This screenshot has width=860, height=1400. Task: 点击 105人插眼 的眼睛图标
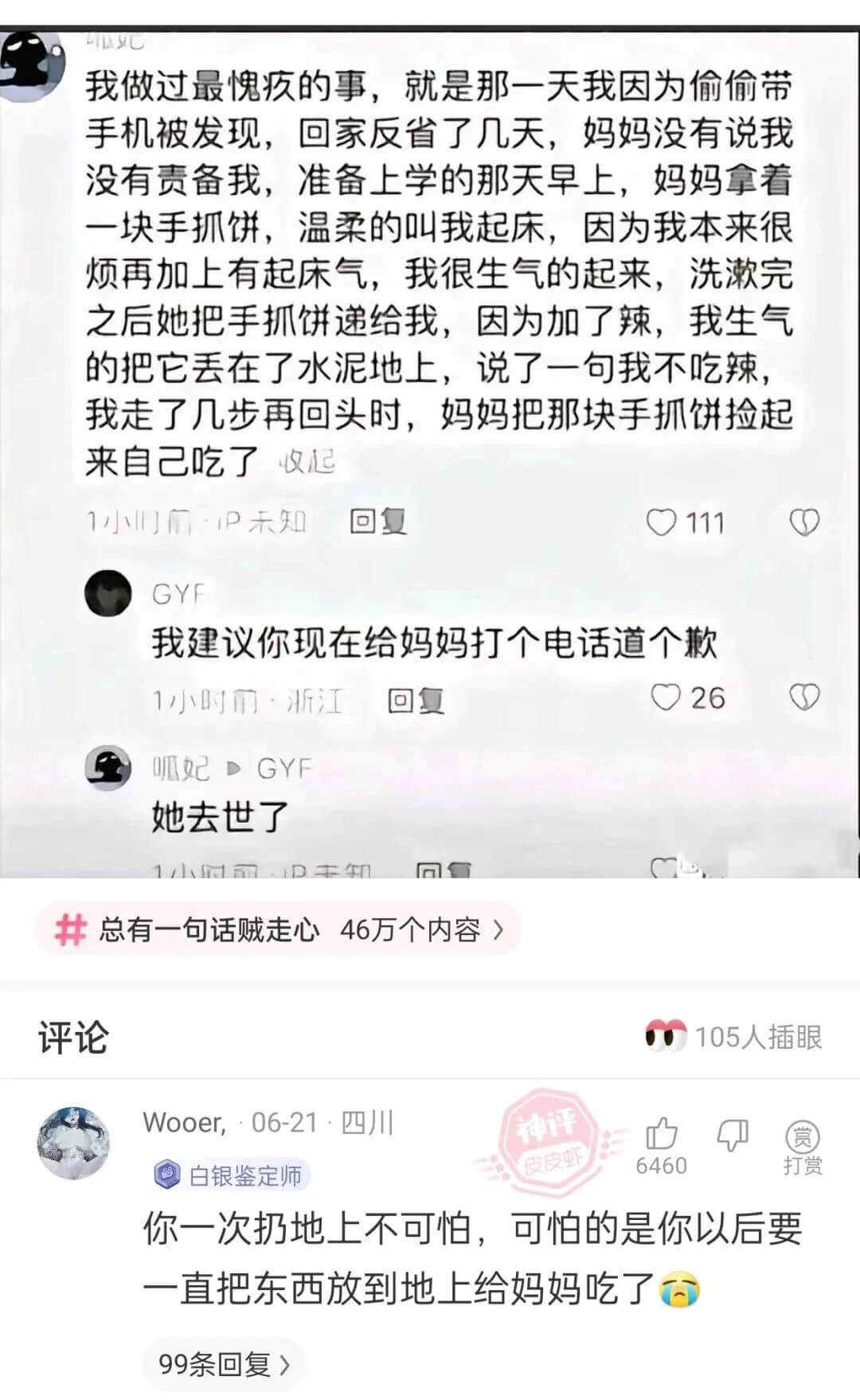(x=663, y=1033)
